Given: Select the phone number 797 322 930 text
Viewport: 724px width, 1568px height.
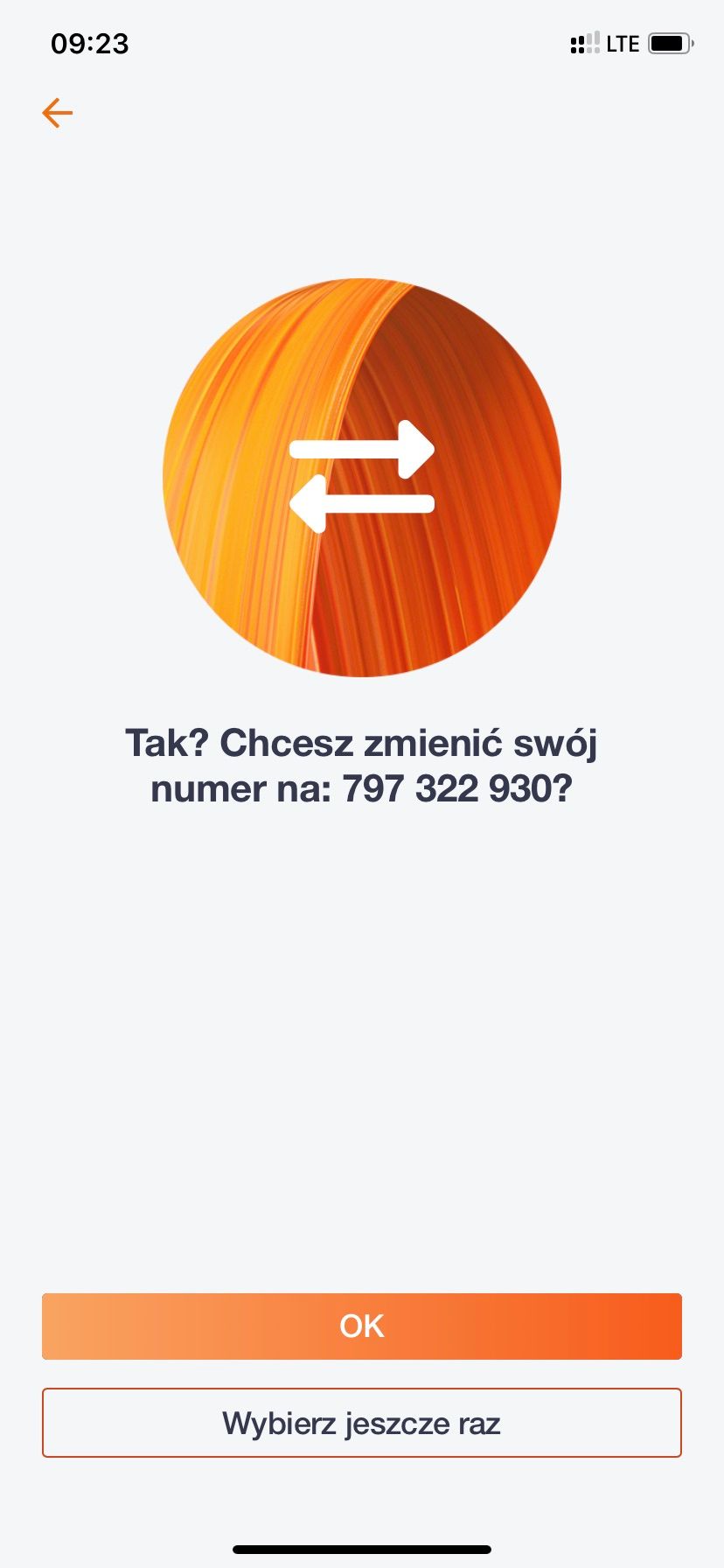Looking at the screenshot, I should point(456,788).
